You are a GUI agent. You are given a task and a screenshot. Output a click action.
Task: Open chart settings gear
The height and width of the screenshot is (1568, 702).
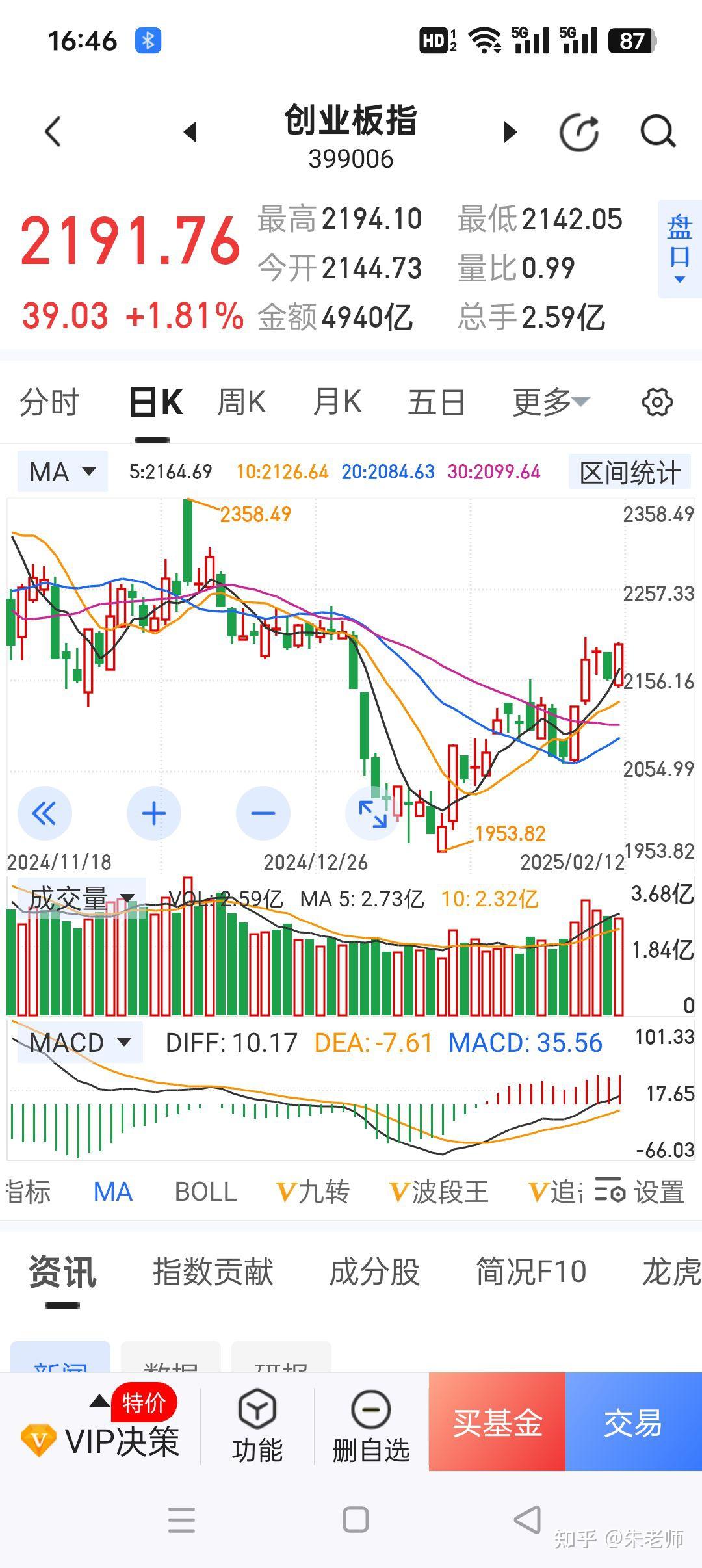[x=657, y=402]
